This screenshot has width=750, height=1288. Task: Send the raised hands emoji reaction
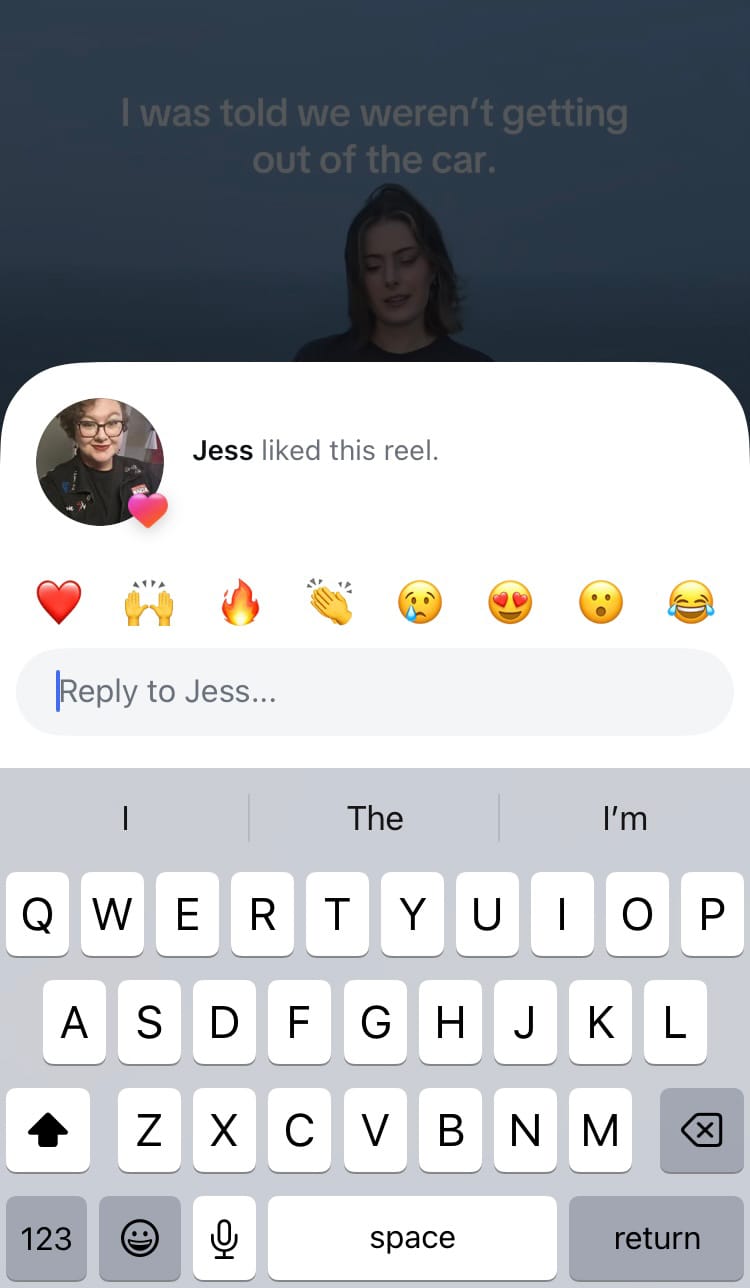149,603
